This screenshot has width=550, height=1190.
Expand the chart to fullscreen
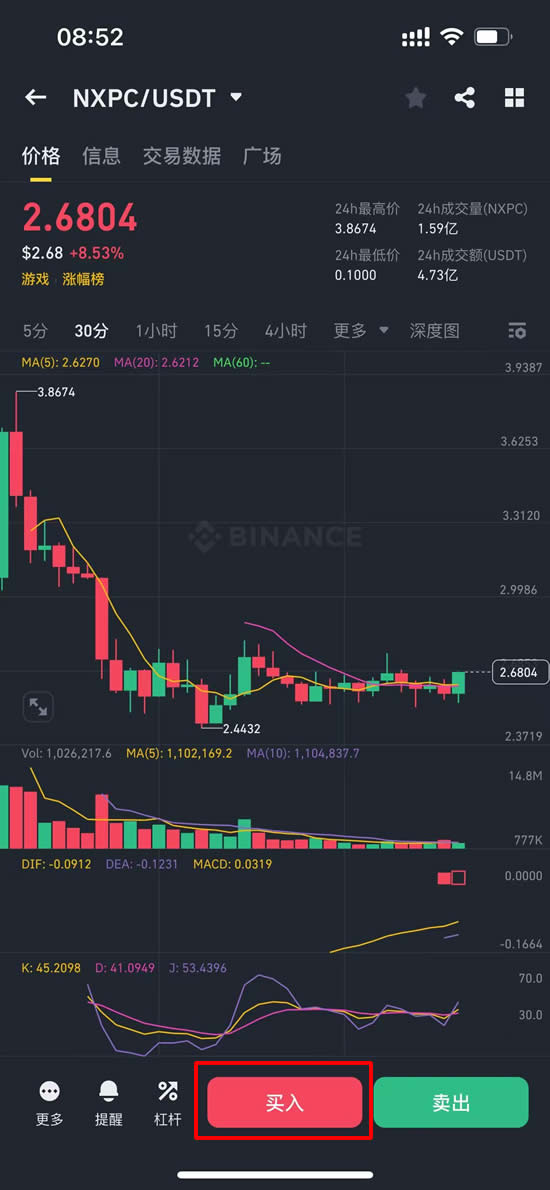(37, 707)
